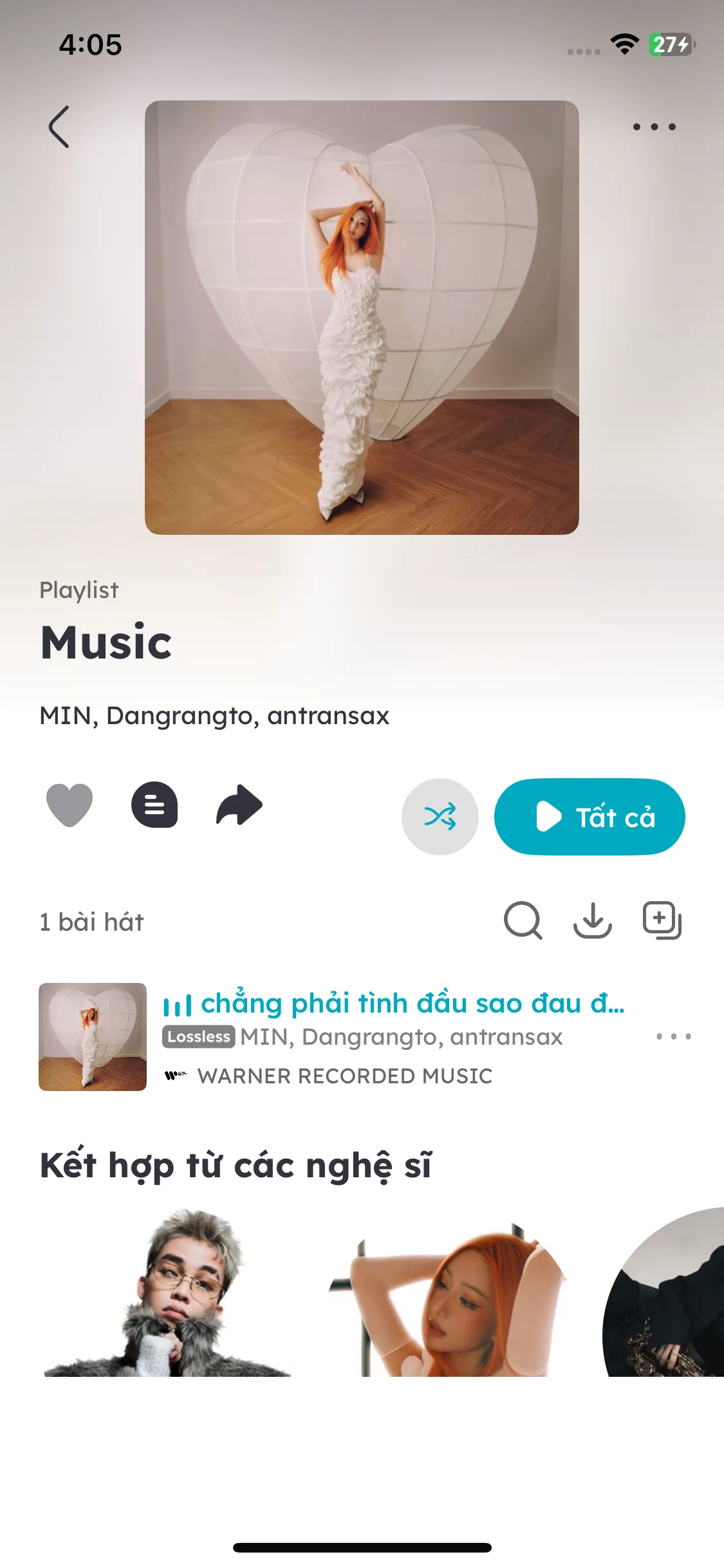Open the playlist comments icon
Viewport: 724px width, 1568px height.
pos(154,805)
